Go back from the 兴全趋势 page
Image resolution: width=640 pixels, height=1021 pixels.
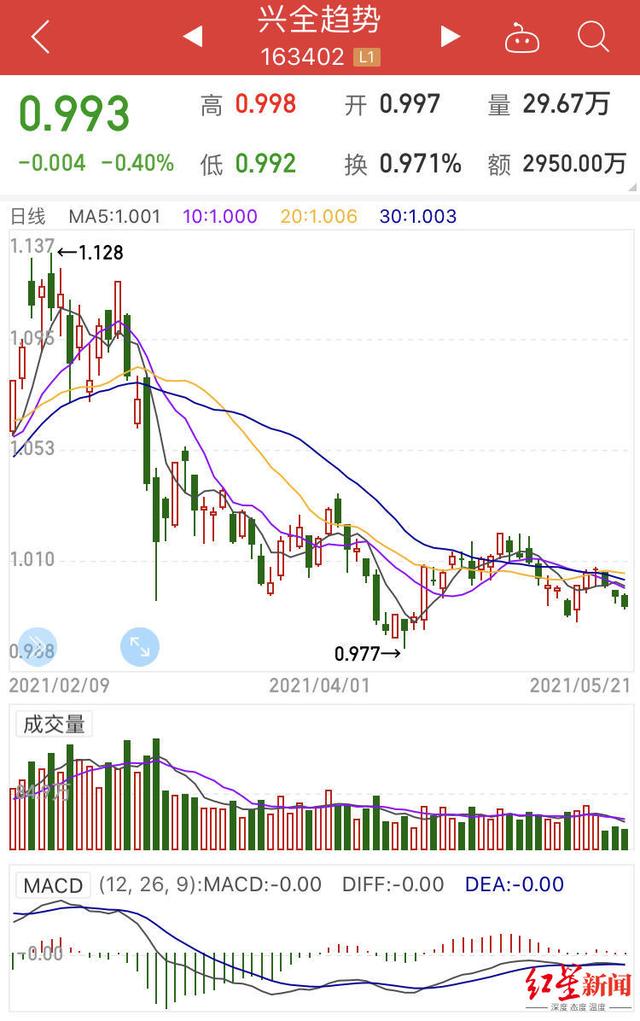click(x=40, y=38)
